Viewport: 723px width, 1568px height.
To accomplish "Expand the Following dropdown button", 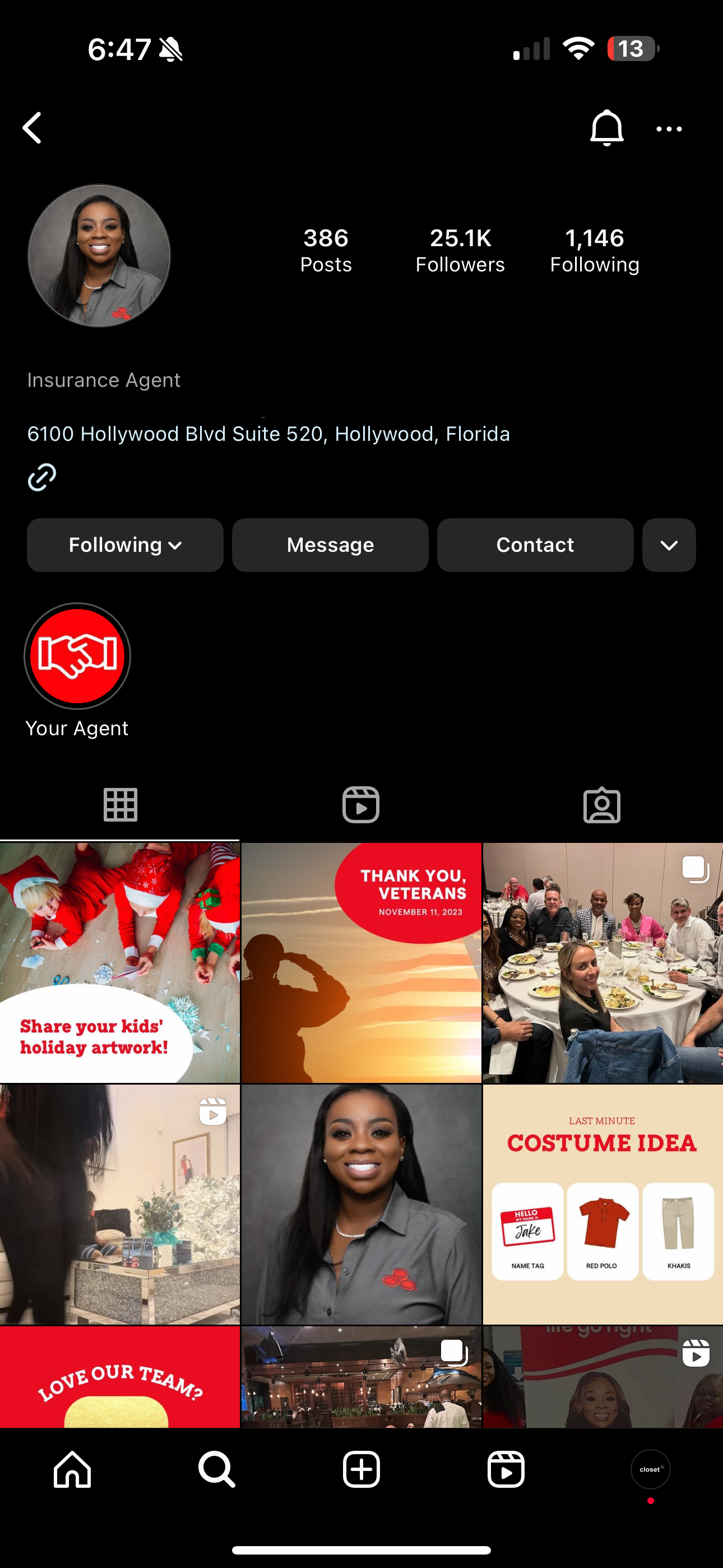I will [125, 545].
